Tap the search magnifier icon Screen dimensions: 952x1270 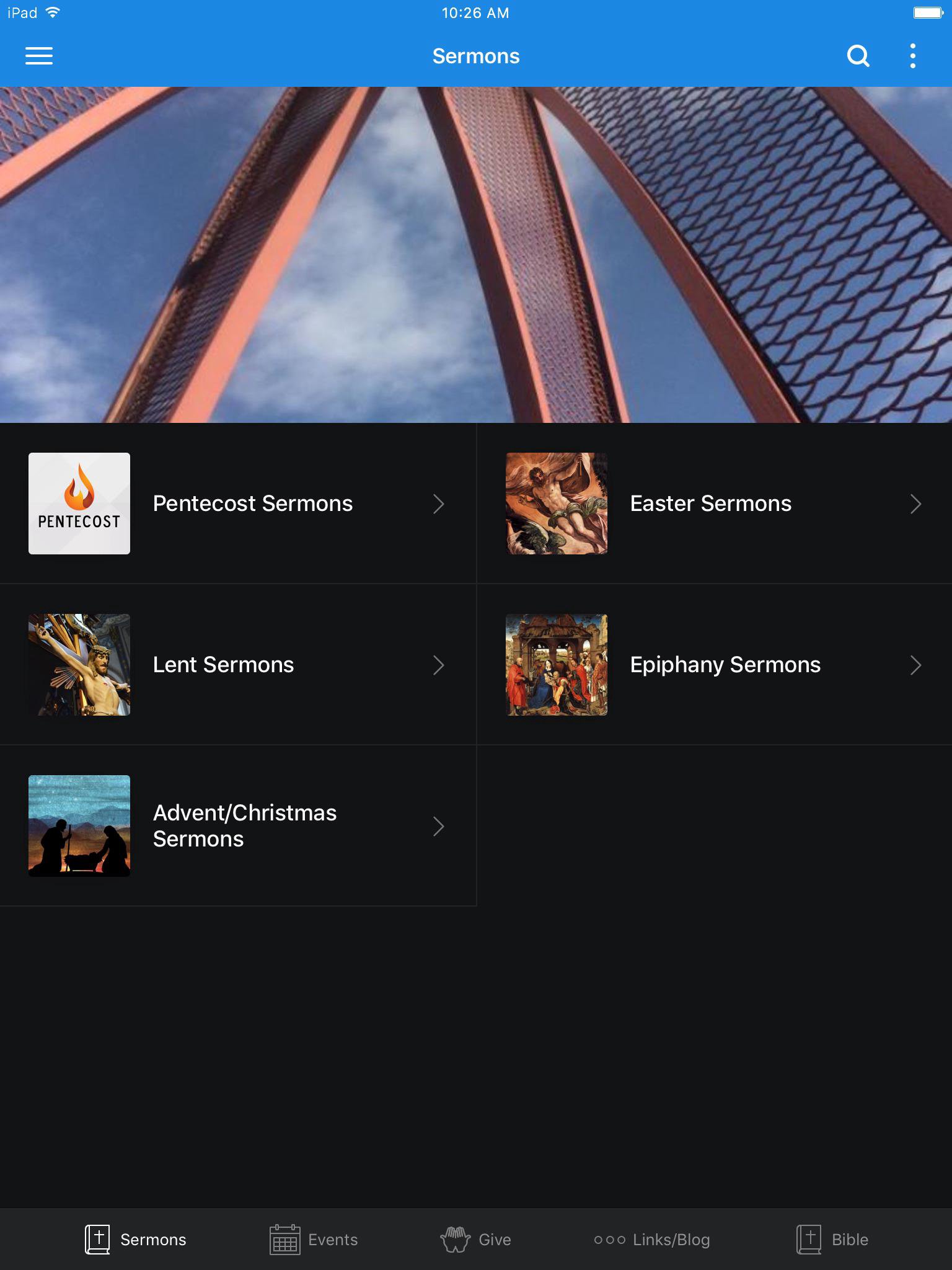858,56
